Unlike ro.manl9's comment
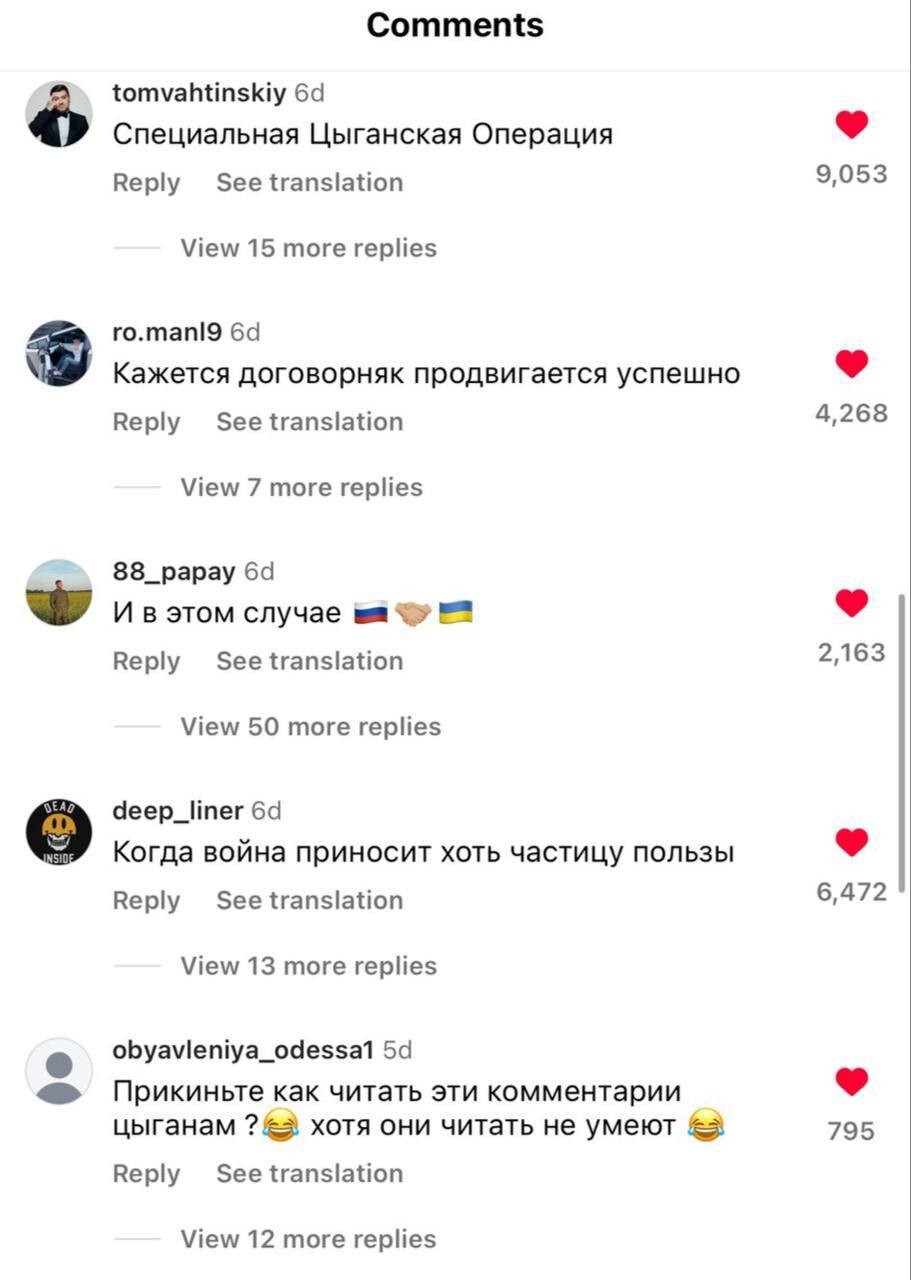This screenshot has height=1280, width=911. (x=851, y=364)
